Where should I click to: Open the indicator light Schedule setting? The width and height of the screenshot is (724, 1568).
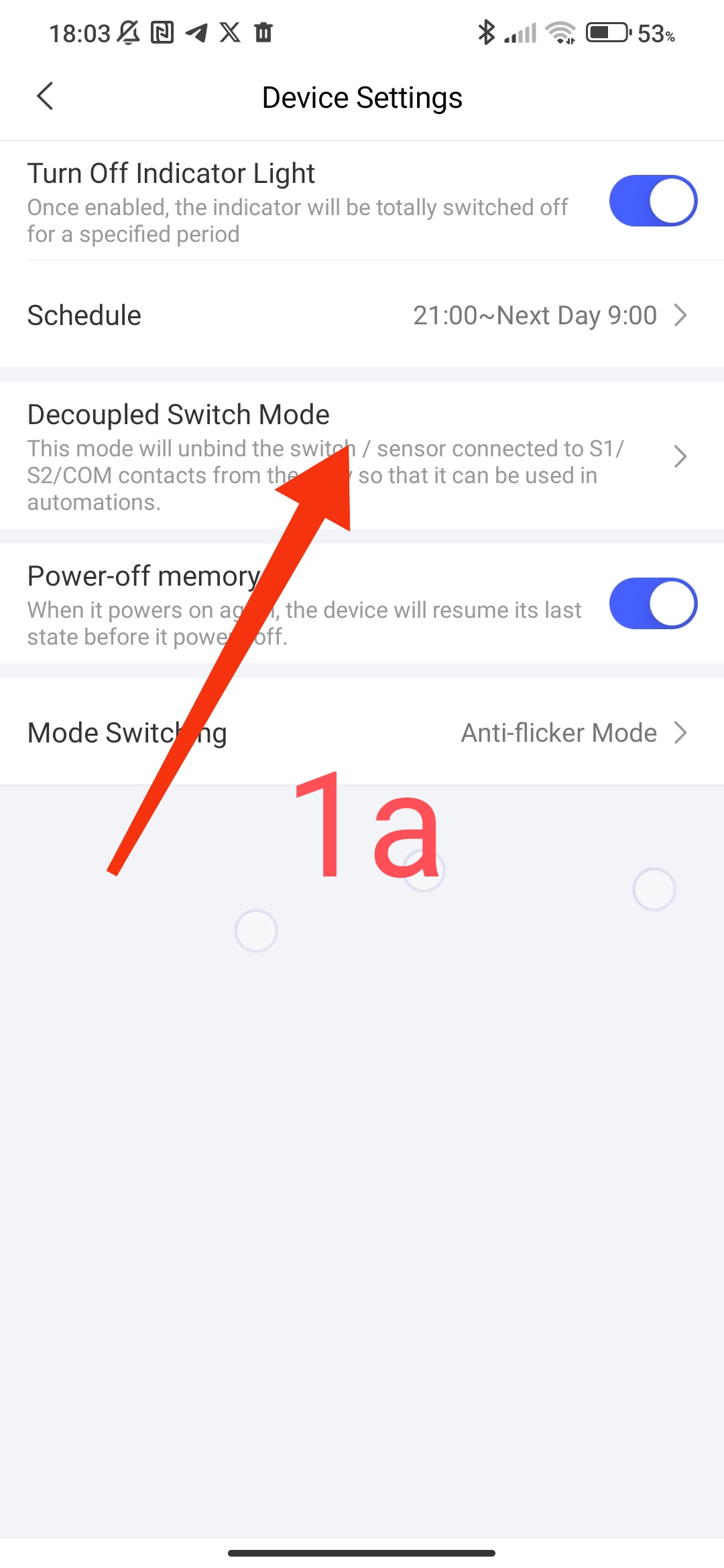(x=362, y=315)
